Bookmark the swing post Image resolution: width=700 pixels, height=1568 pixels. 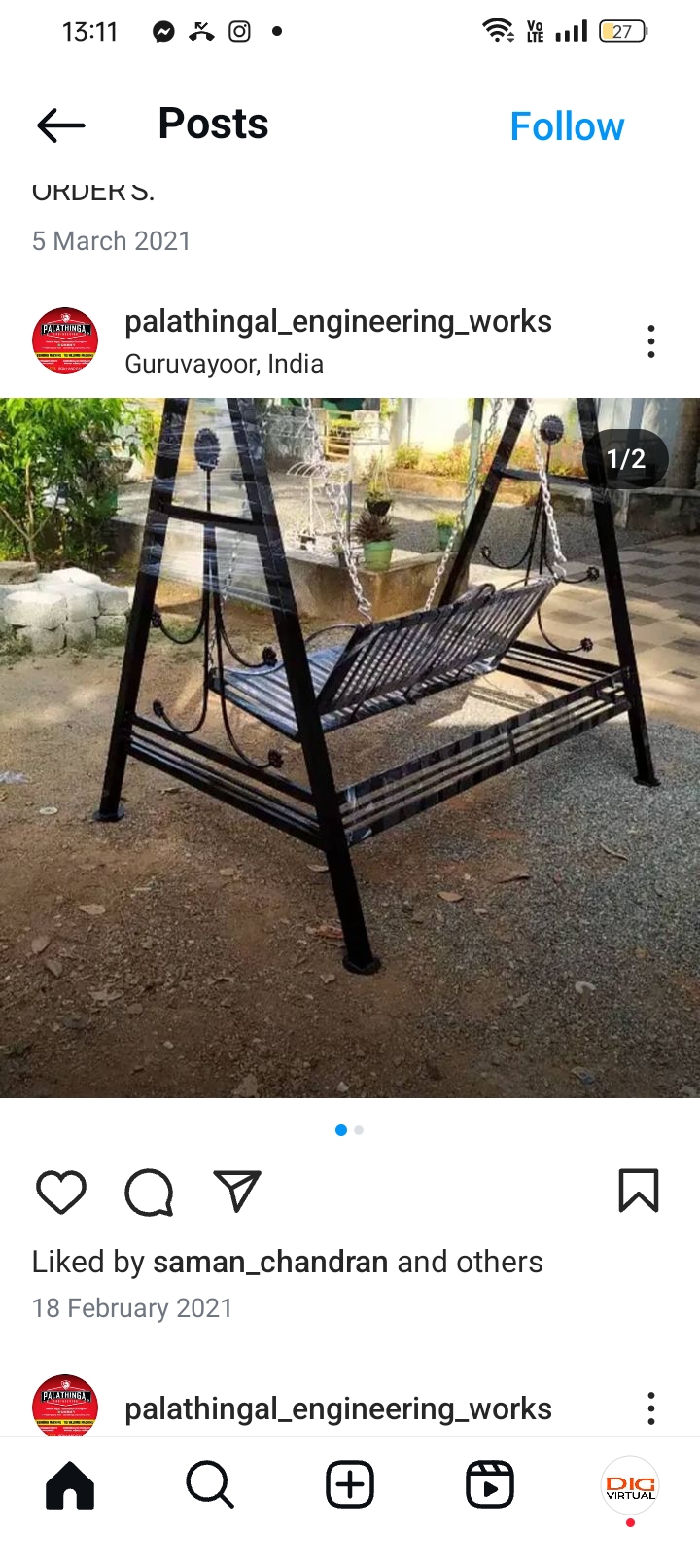pyautogui.click(x=639, y=1191)
